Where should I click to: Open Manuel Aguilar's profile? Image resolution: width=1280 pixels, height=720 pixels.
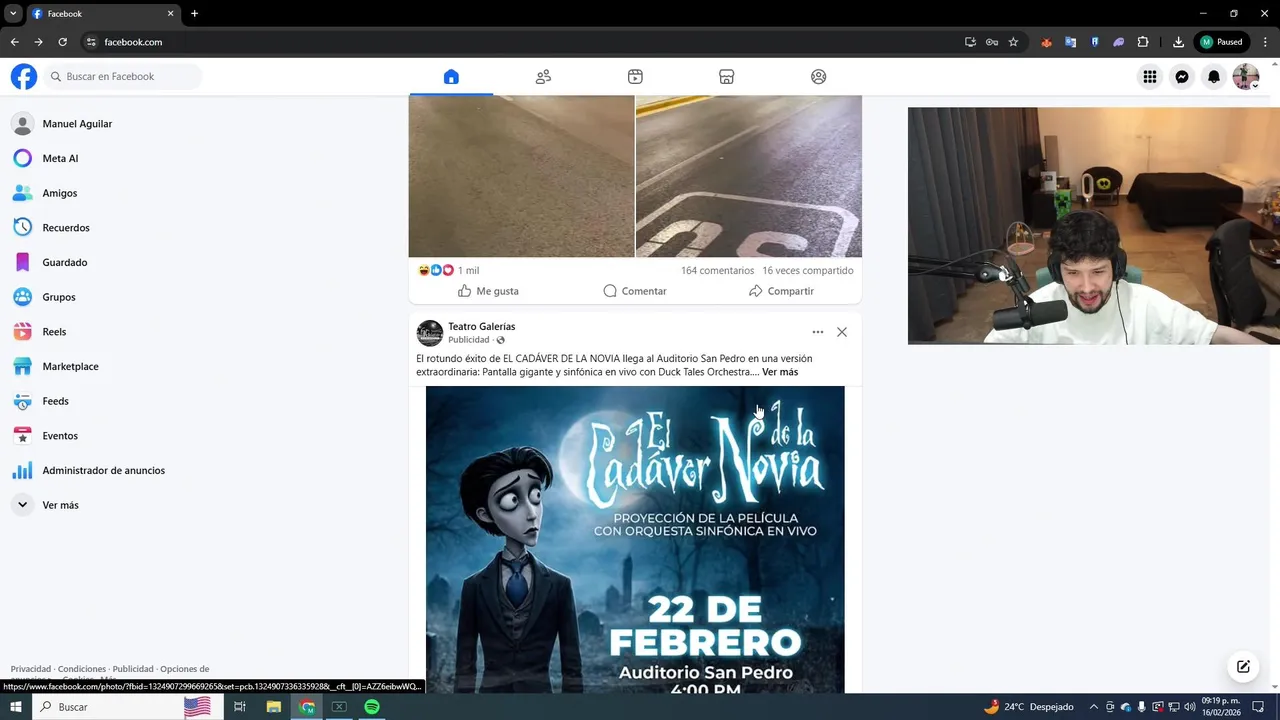tap(77, 124)
